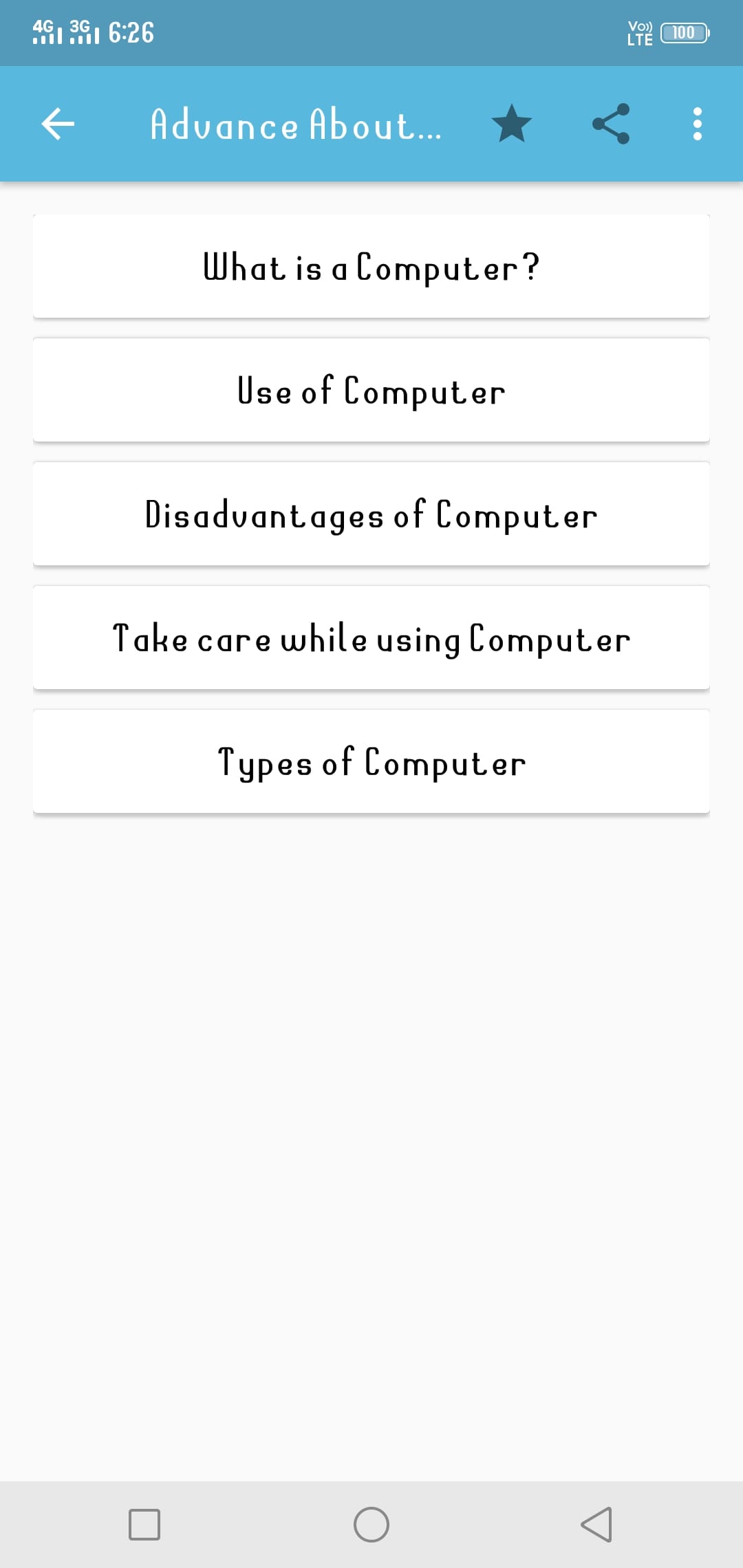Open the three-dot overflow menu
The width and height of the screenshot is (743, 1568).
(698, 124)
